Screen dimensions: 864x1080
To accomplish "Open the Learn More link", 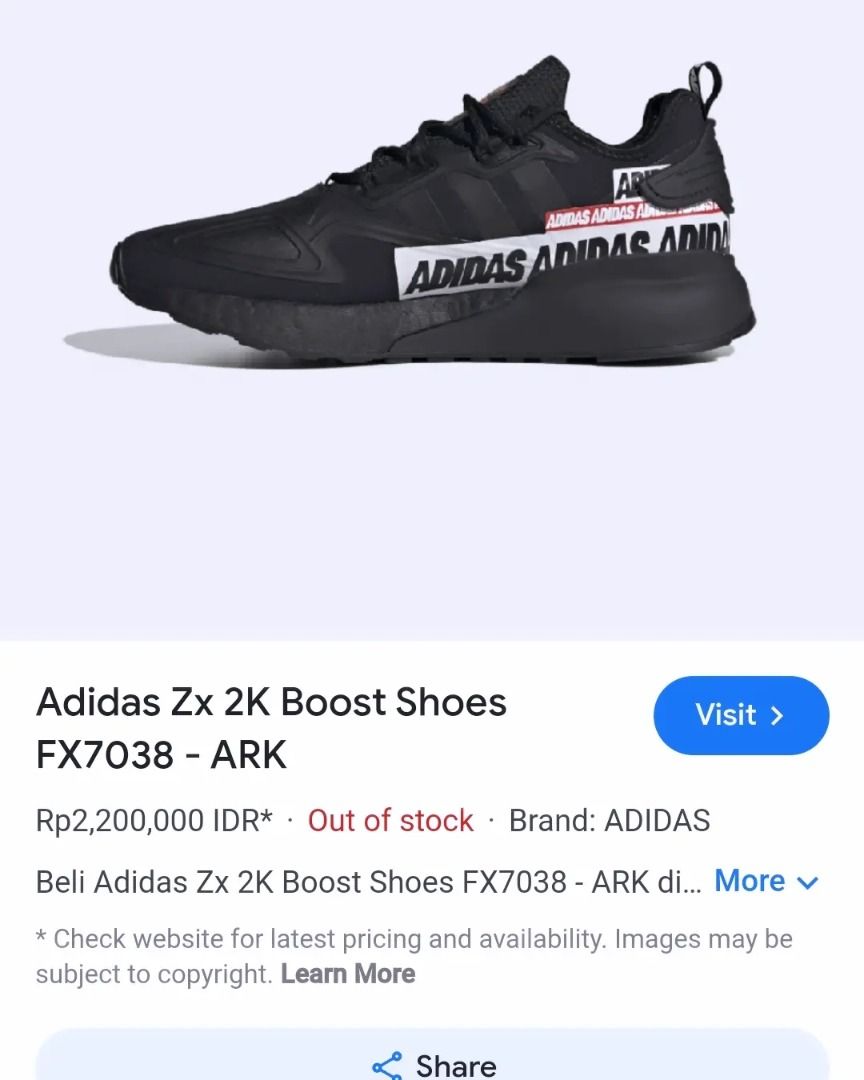I will [x=348, y=973].
